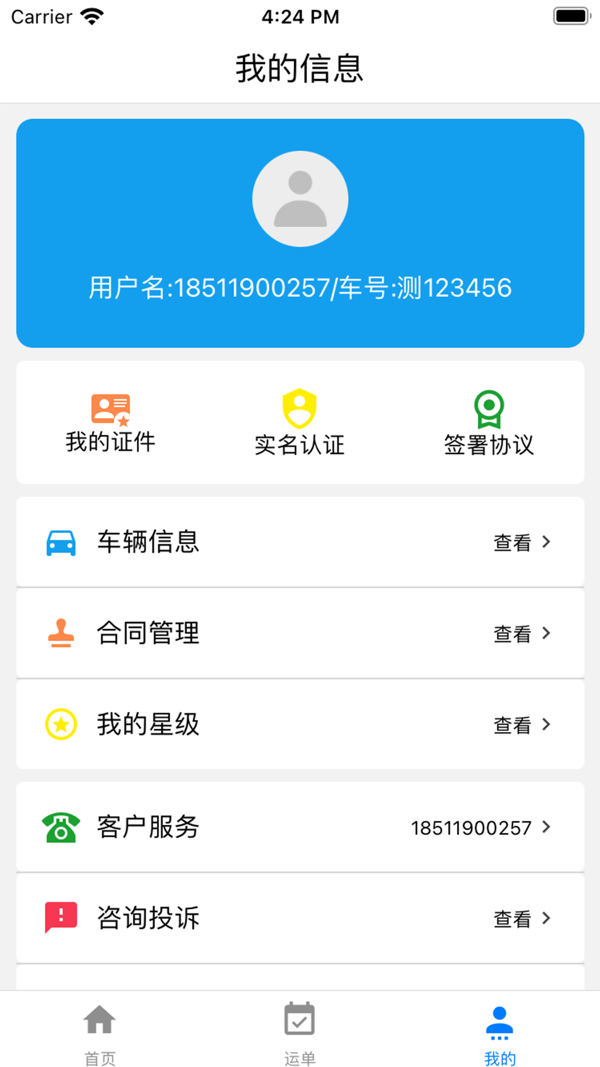The image size is (600, 1067).
Task: Call 客户服务 customer service number
Action: pyautogui.click(x=300, y=827)
